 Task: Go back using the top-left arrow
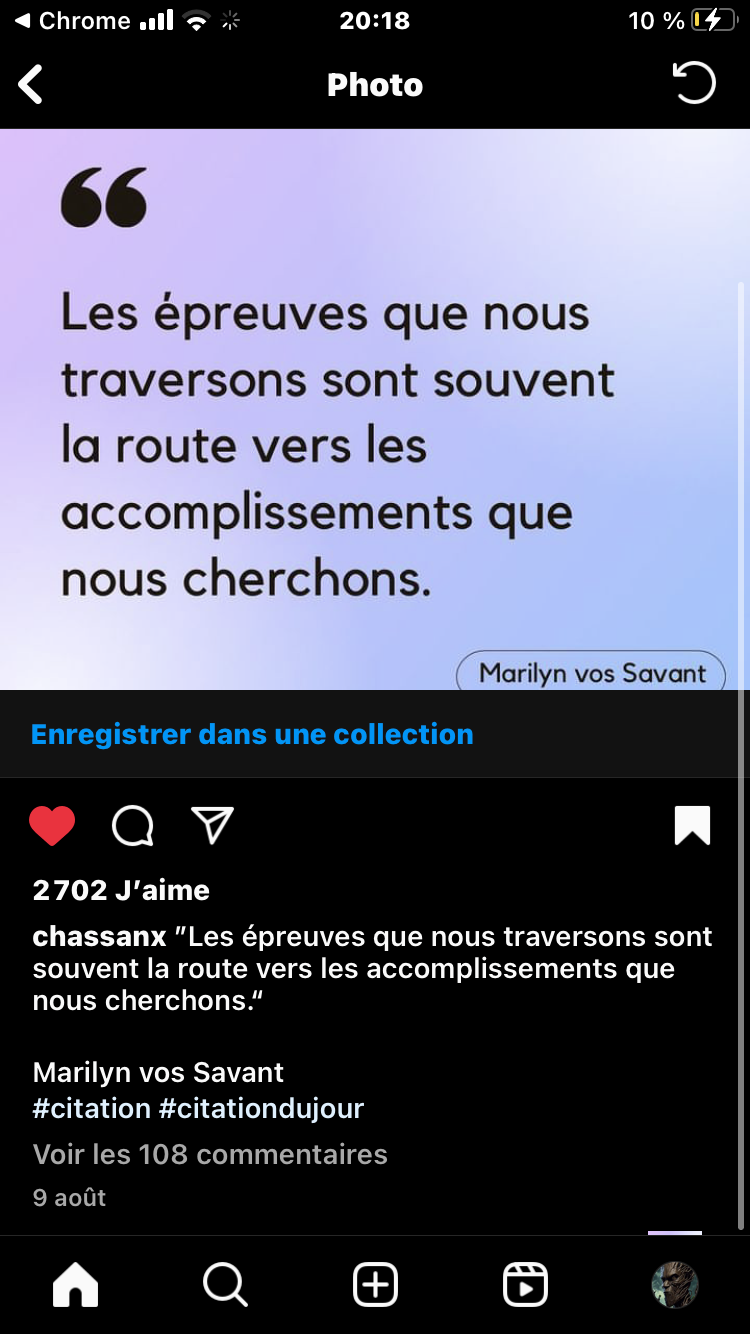(31, 85)
